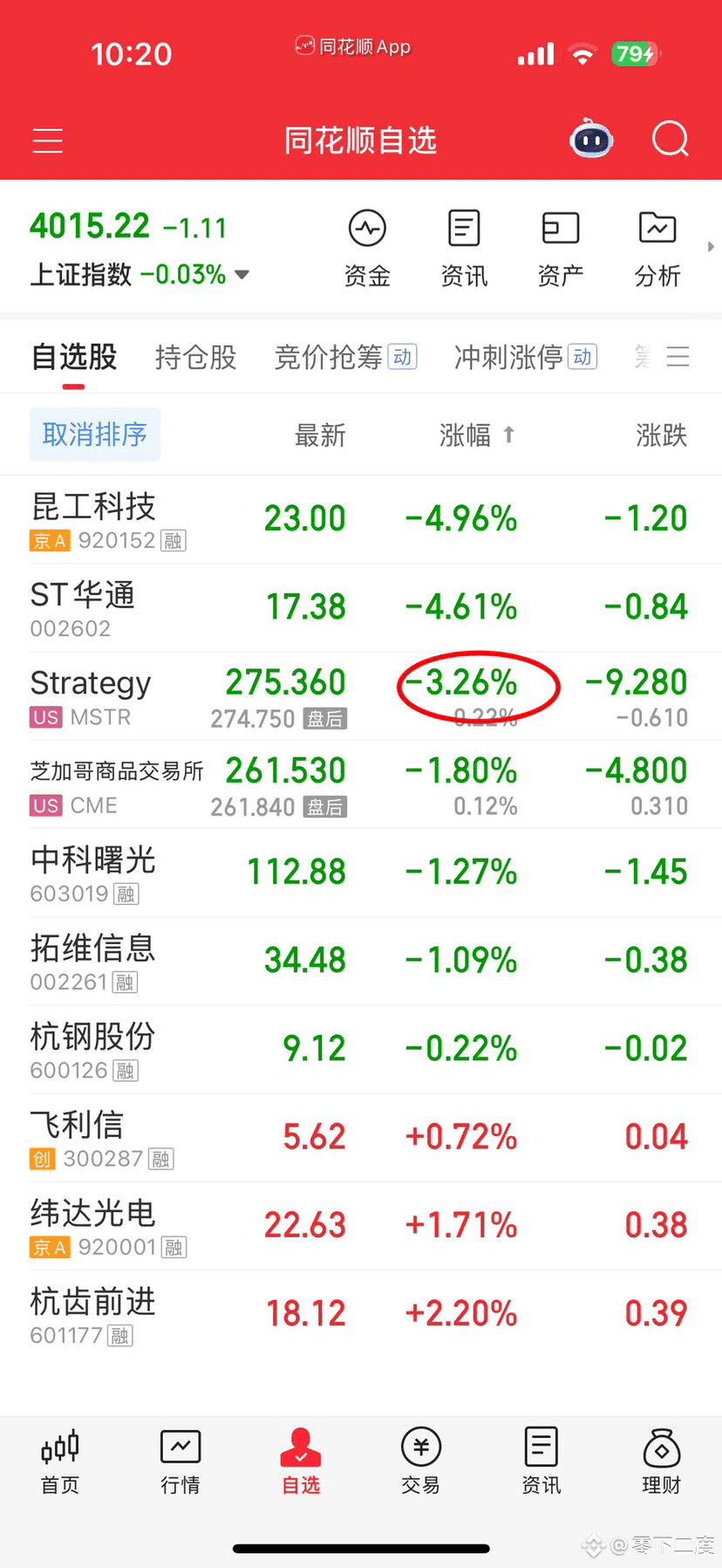The width and height of the screenshot is (722, 1568).
Task: Open 资金 capital flow
Action: [367, 248]
